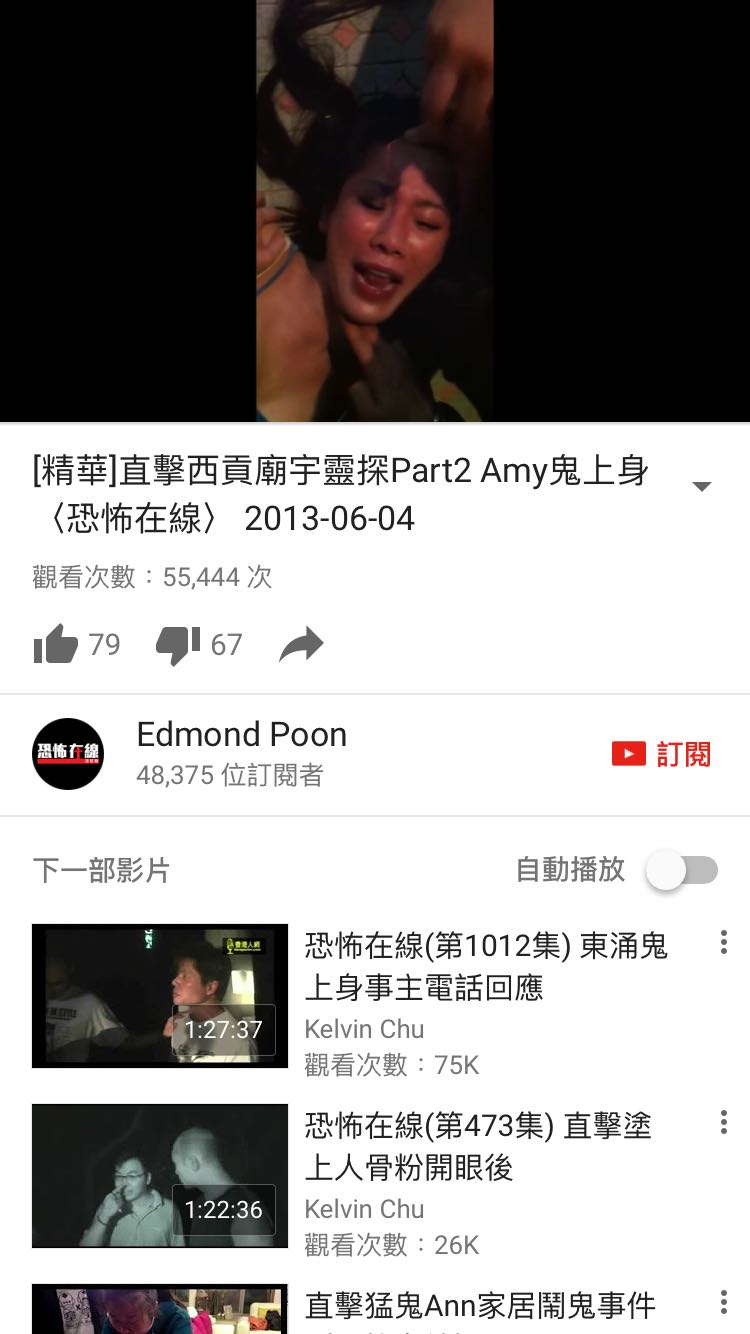Open options menu for 第1012集 video
The height and width of the screenshot is (1334, 750).
point(723,942)
